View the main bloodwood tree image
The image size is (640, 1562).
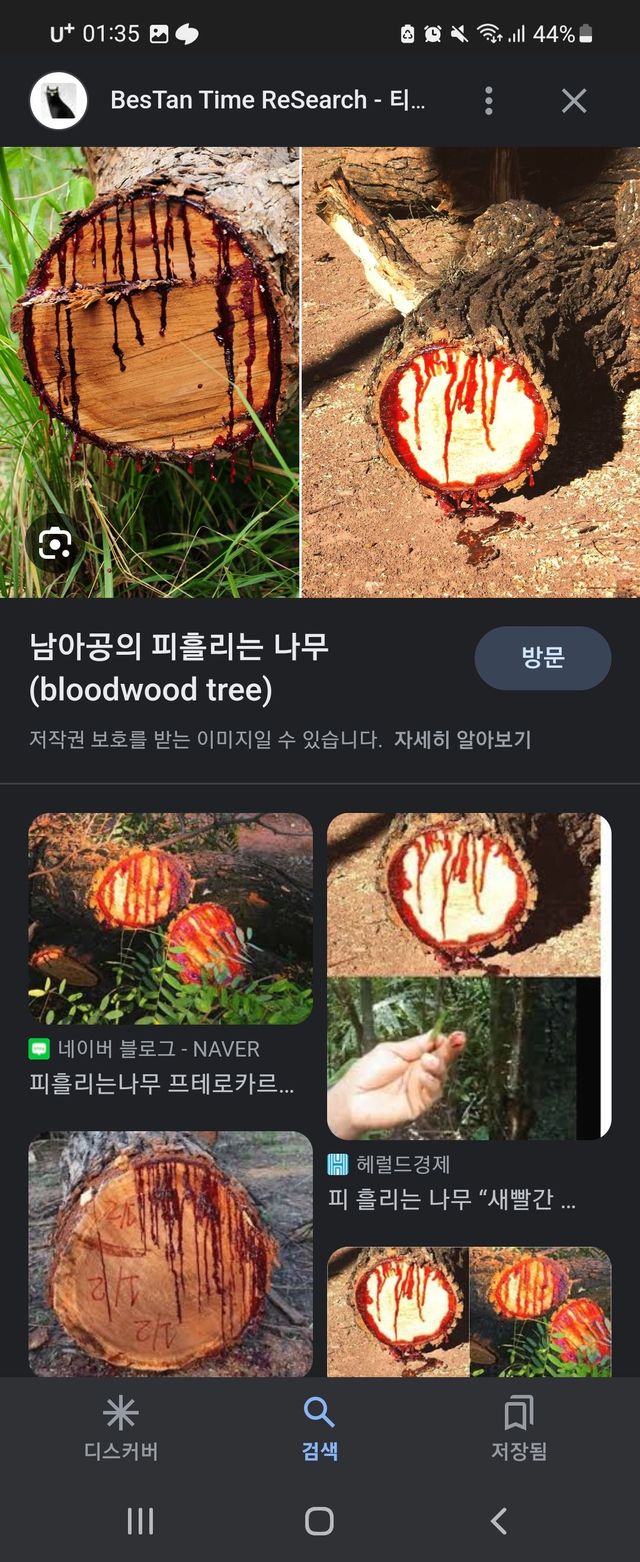point(320,372)
